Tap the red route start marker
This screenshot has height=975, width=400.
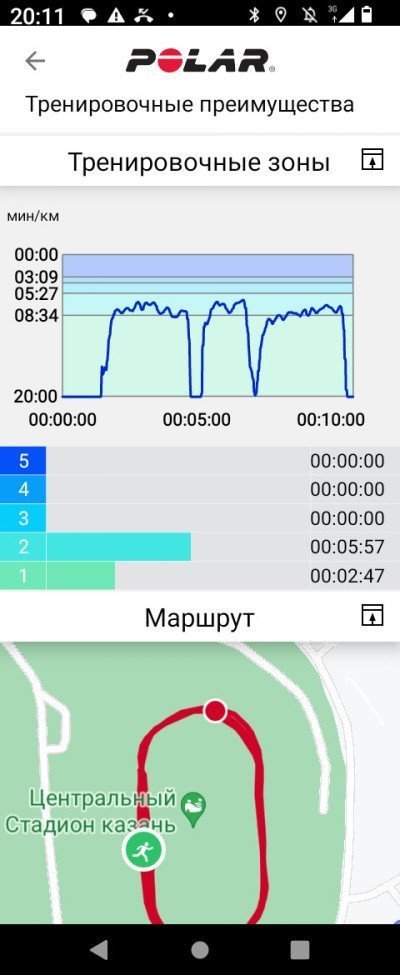[215, 711]
